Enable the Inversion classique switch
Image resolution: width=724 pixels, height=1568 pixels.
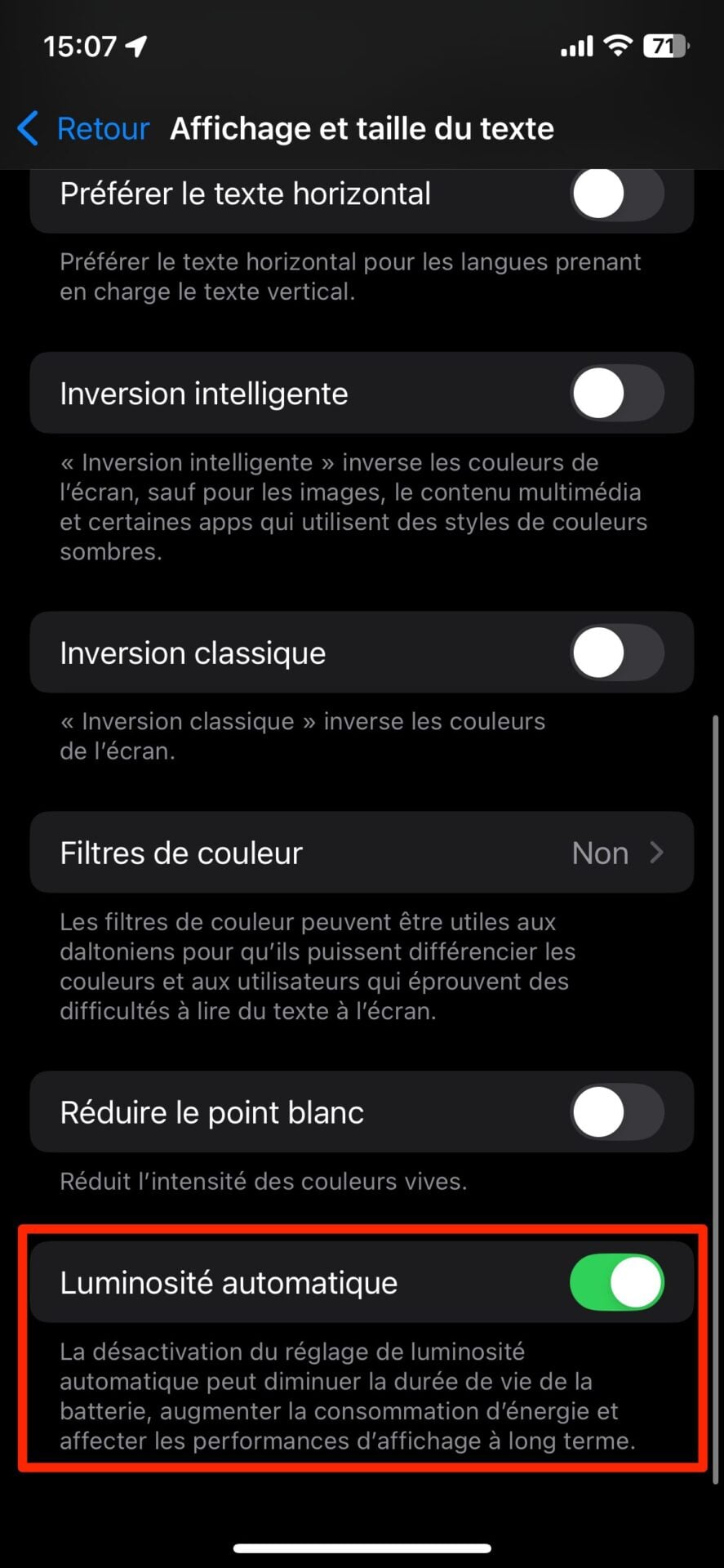click(616, 653)
